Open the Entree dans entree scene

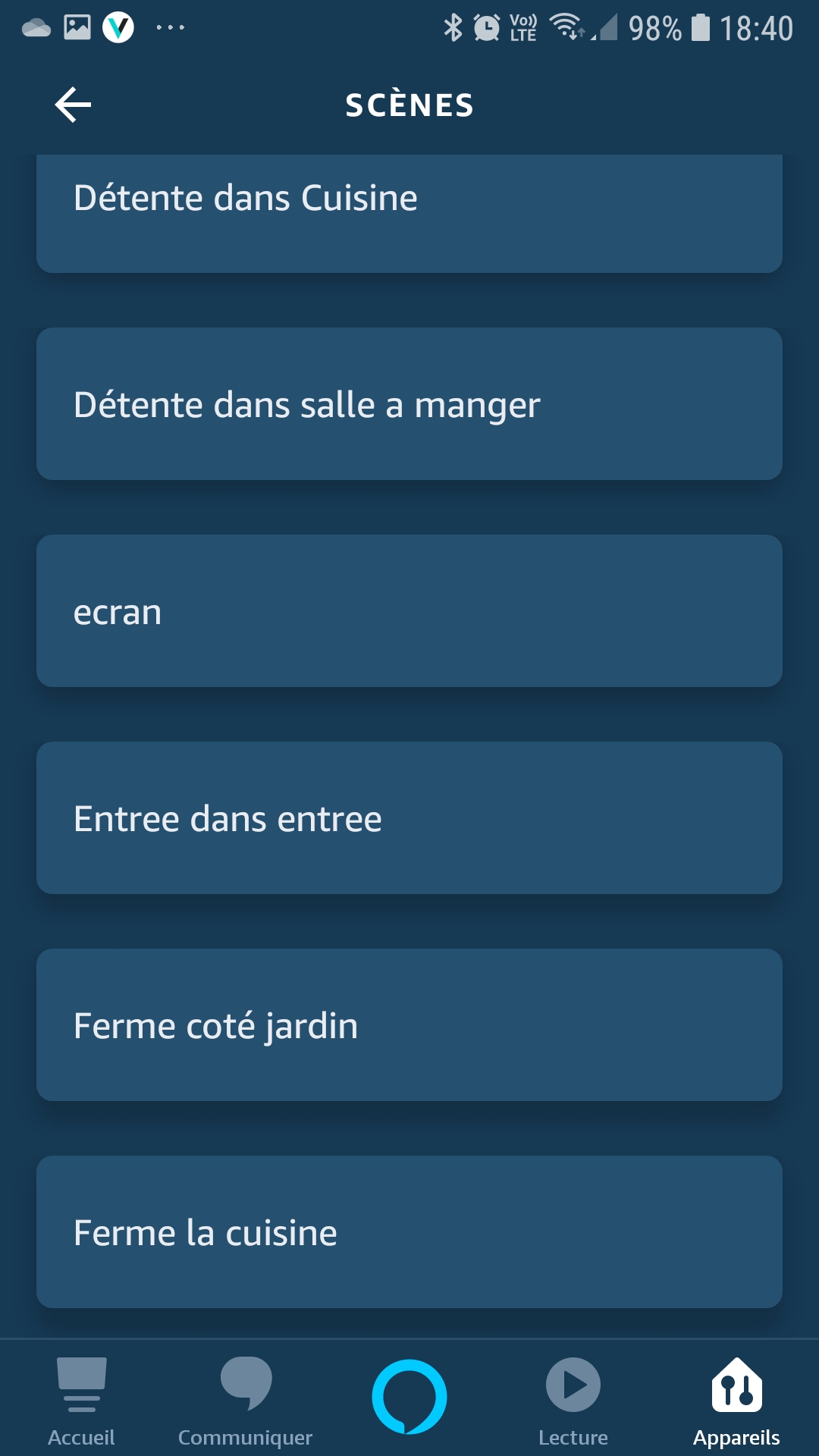(x=409, y=818)
